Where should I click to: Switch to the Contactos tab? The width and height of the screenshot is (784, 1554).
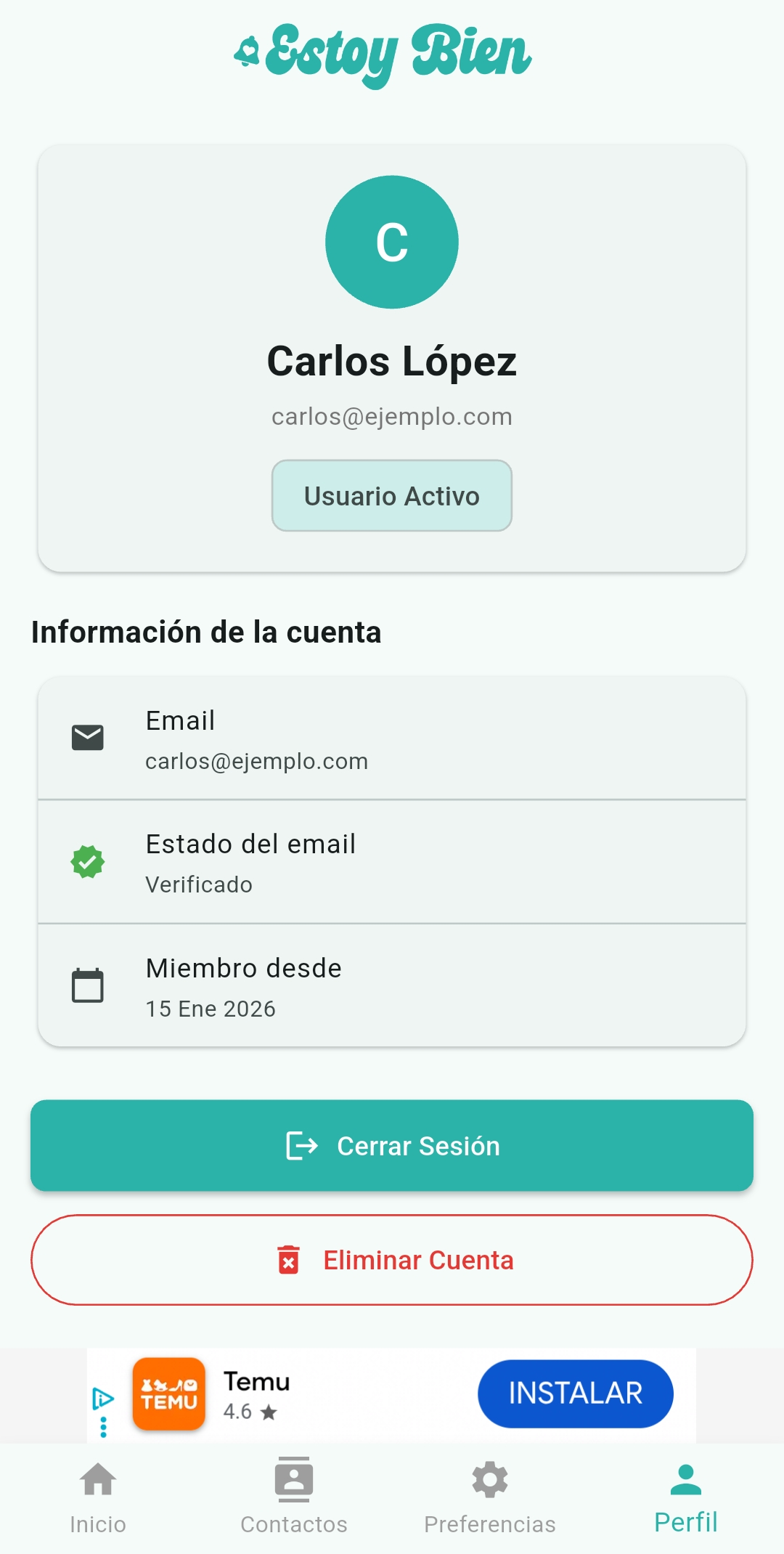(294, 1503)
